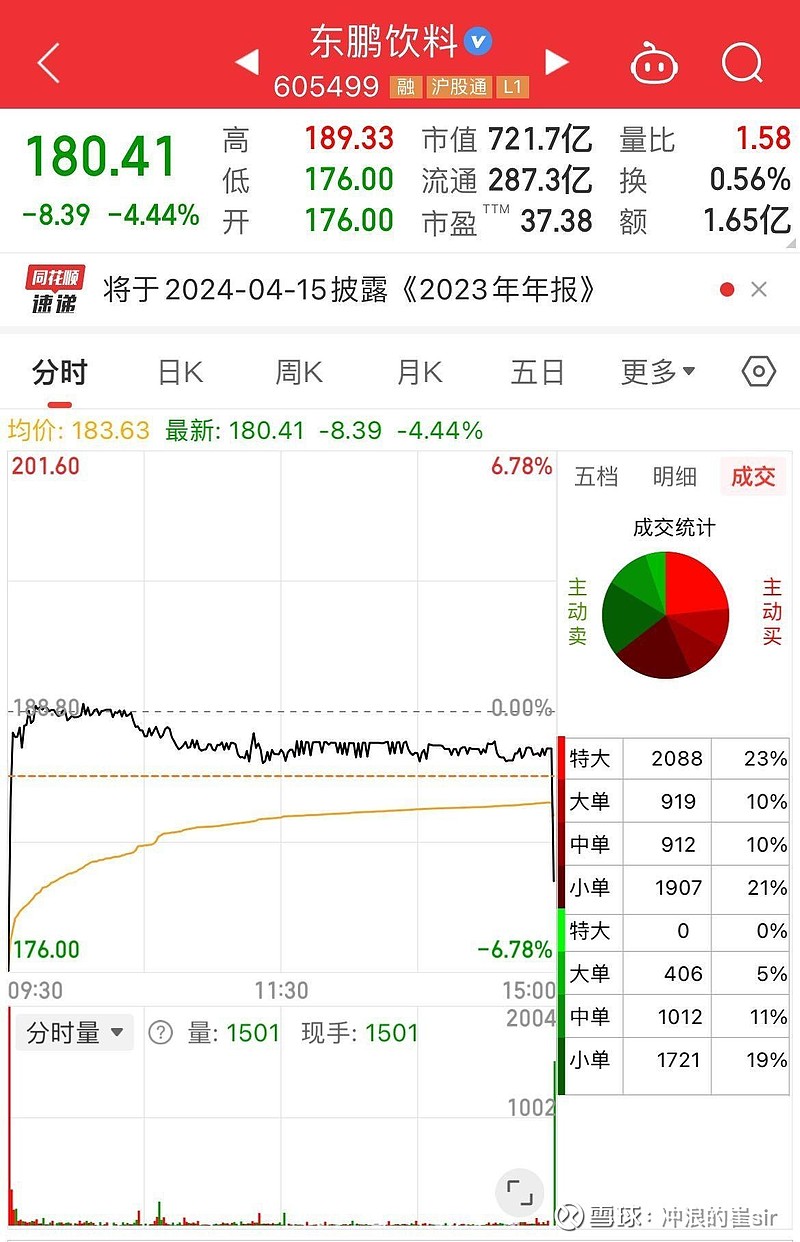Tap the back arrow icon
The width and height of the screenshot is (800, 1242).
(x=48, y=62)
